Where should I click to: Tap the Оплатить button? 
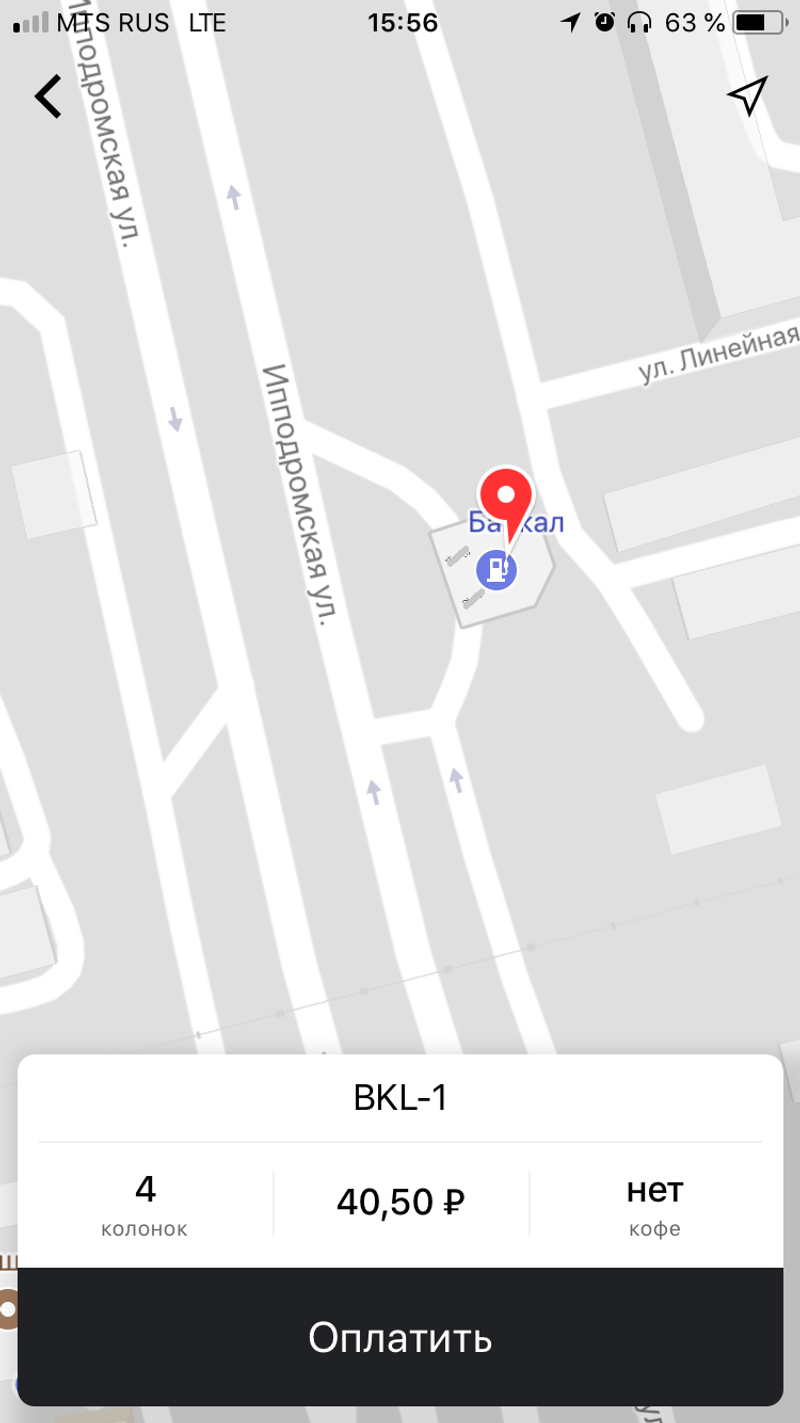(x=400, y=1337)
